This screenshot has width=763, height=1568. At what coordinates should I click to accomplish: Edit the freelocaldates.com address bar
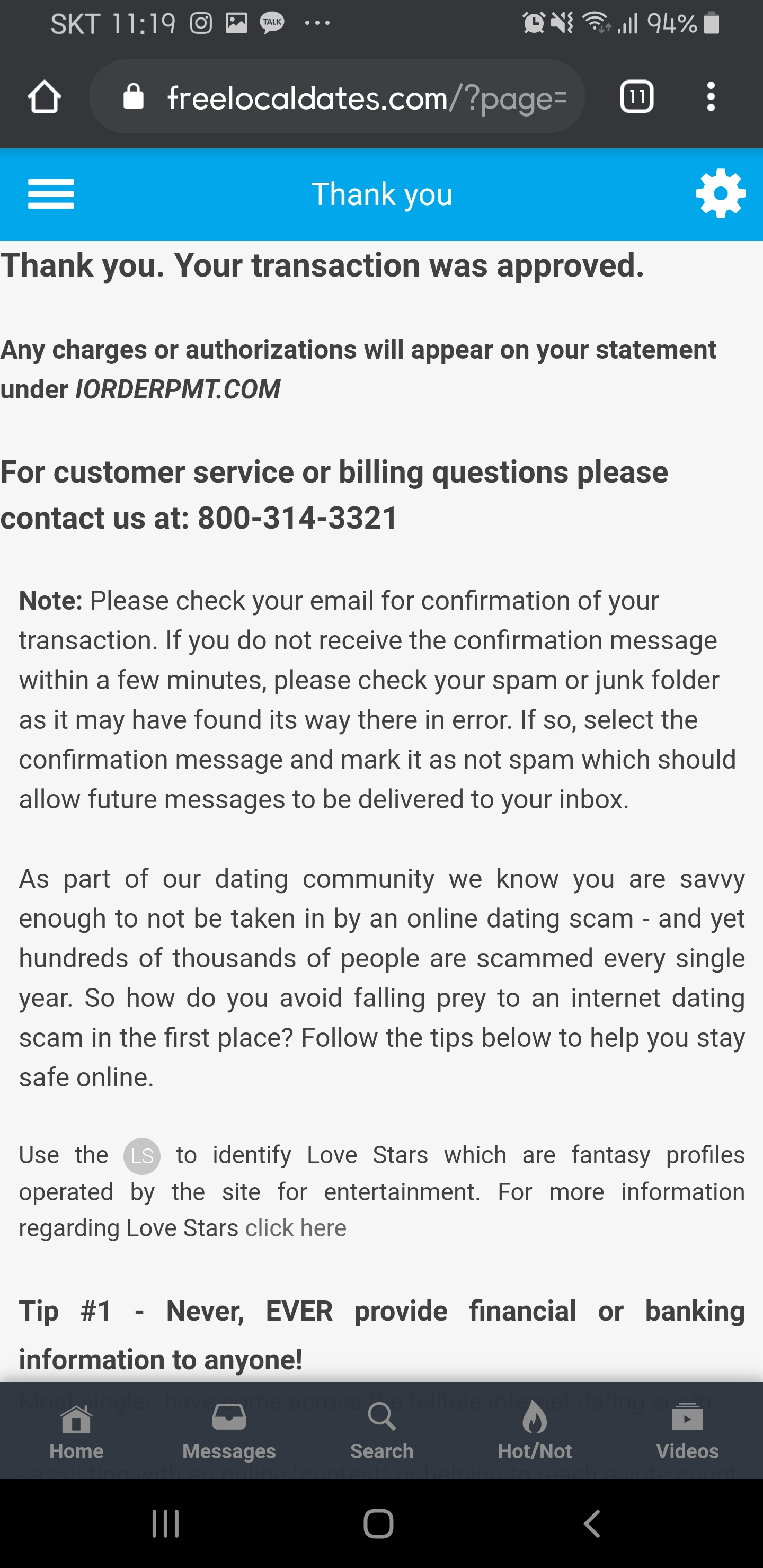(337, 97)
